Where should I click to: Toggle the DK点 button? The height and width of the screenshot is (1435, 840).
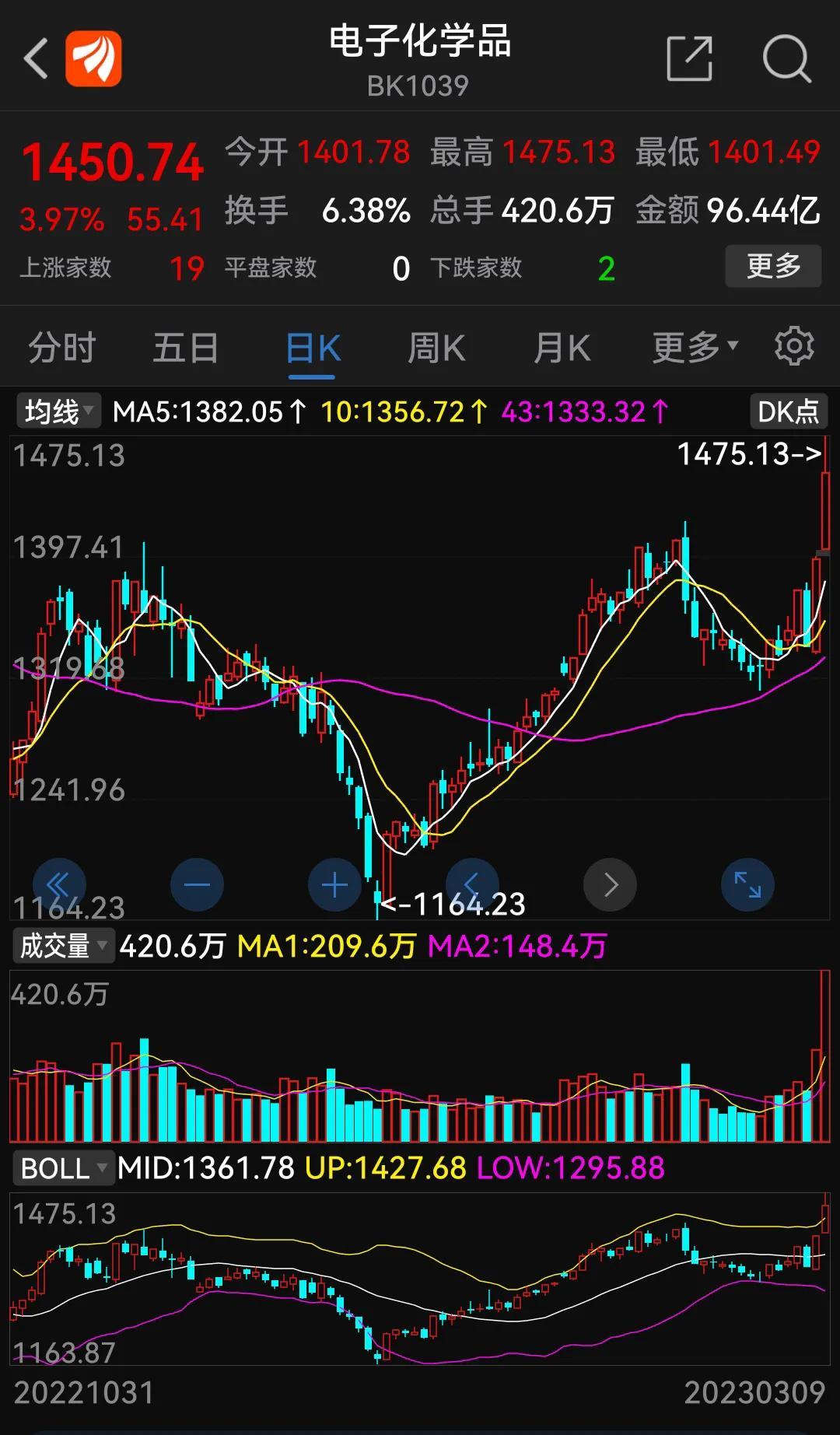[x=788, y=411]
